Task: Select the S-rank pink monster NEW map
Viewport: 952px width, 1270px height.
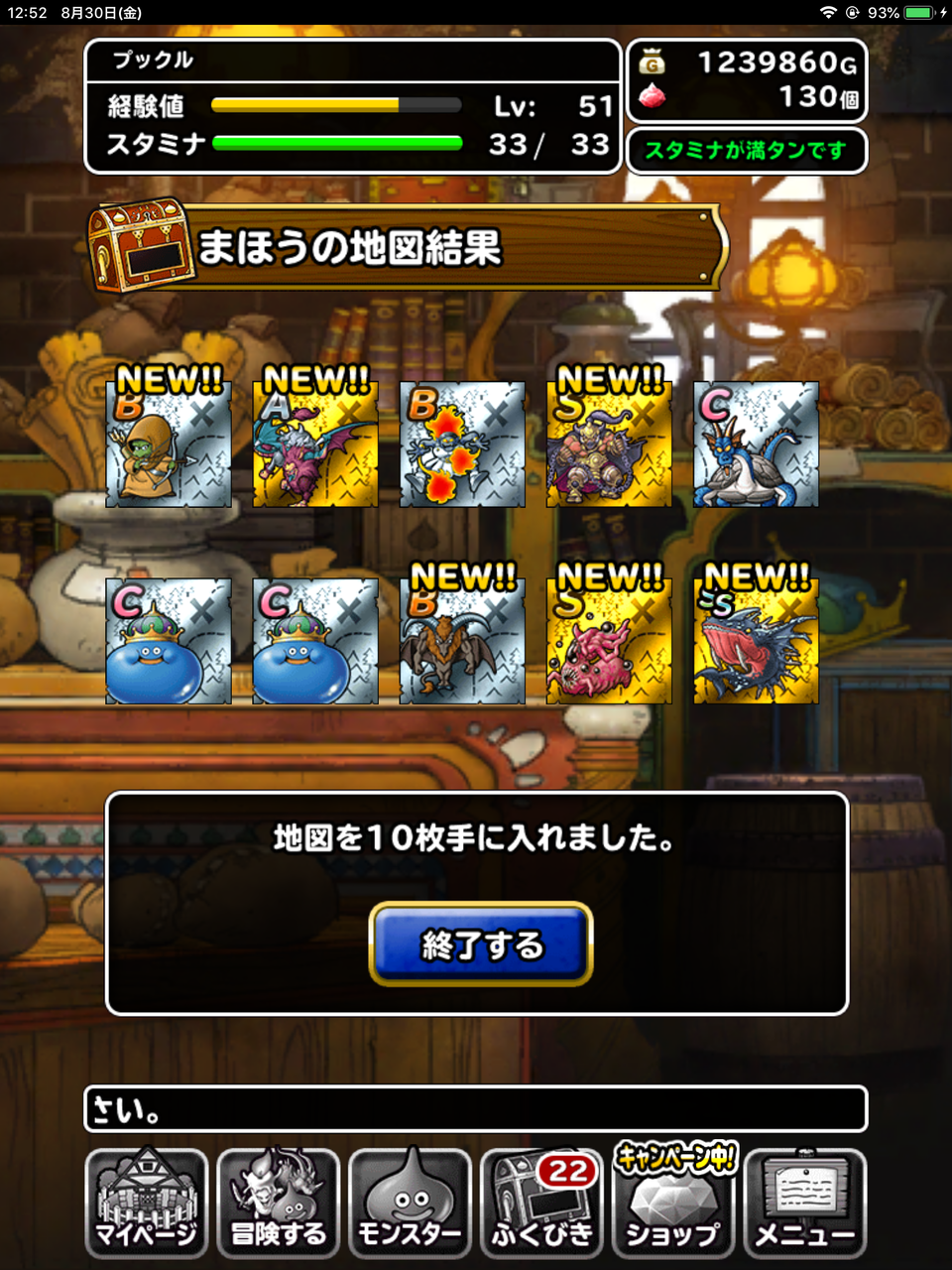Action: click(x=609, y=643)
